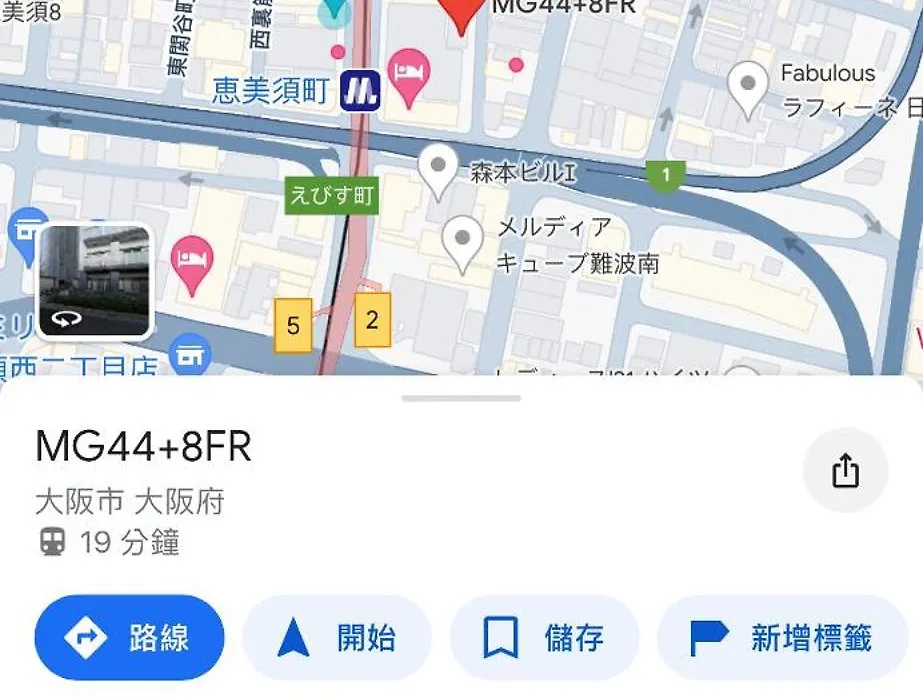
Task: Start navigation with 開始
Action: pos(337,638)
